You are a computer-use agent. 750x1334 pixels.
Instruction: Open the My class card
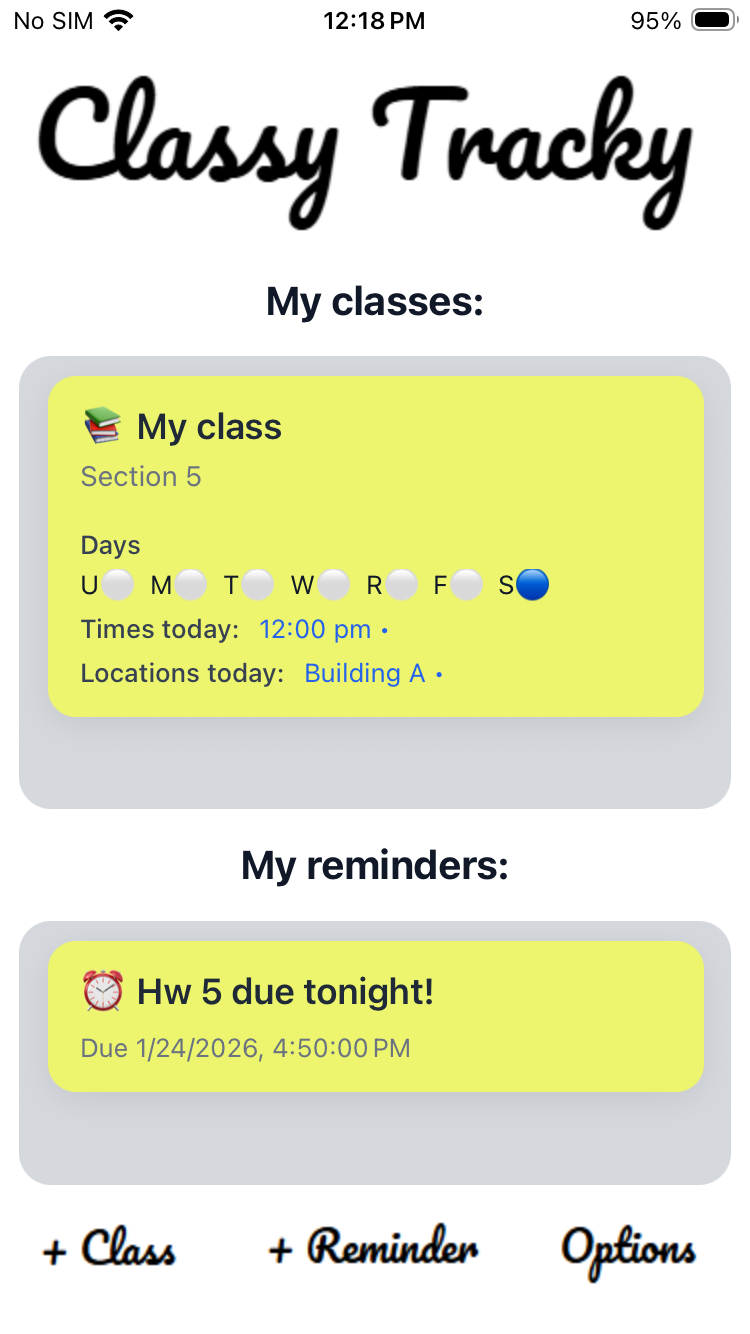(375, 450)
